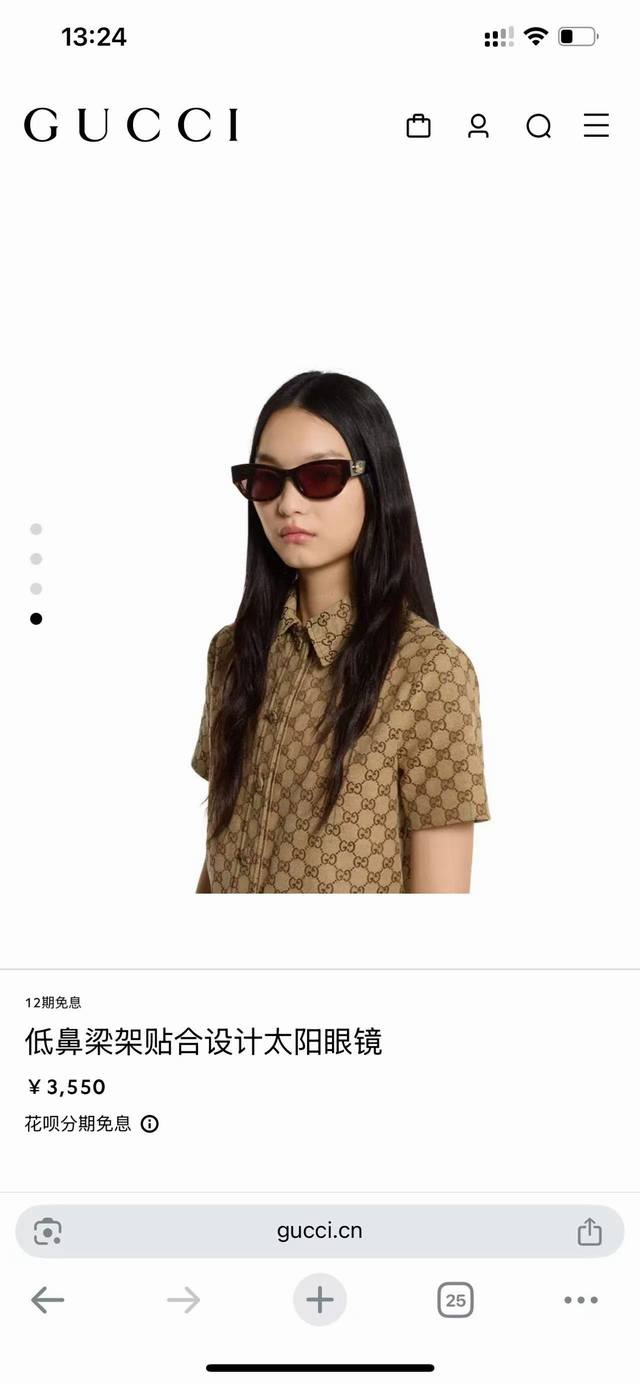Jump to the second product image dot

(36, 559)
